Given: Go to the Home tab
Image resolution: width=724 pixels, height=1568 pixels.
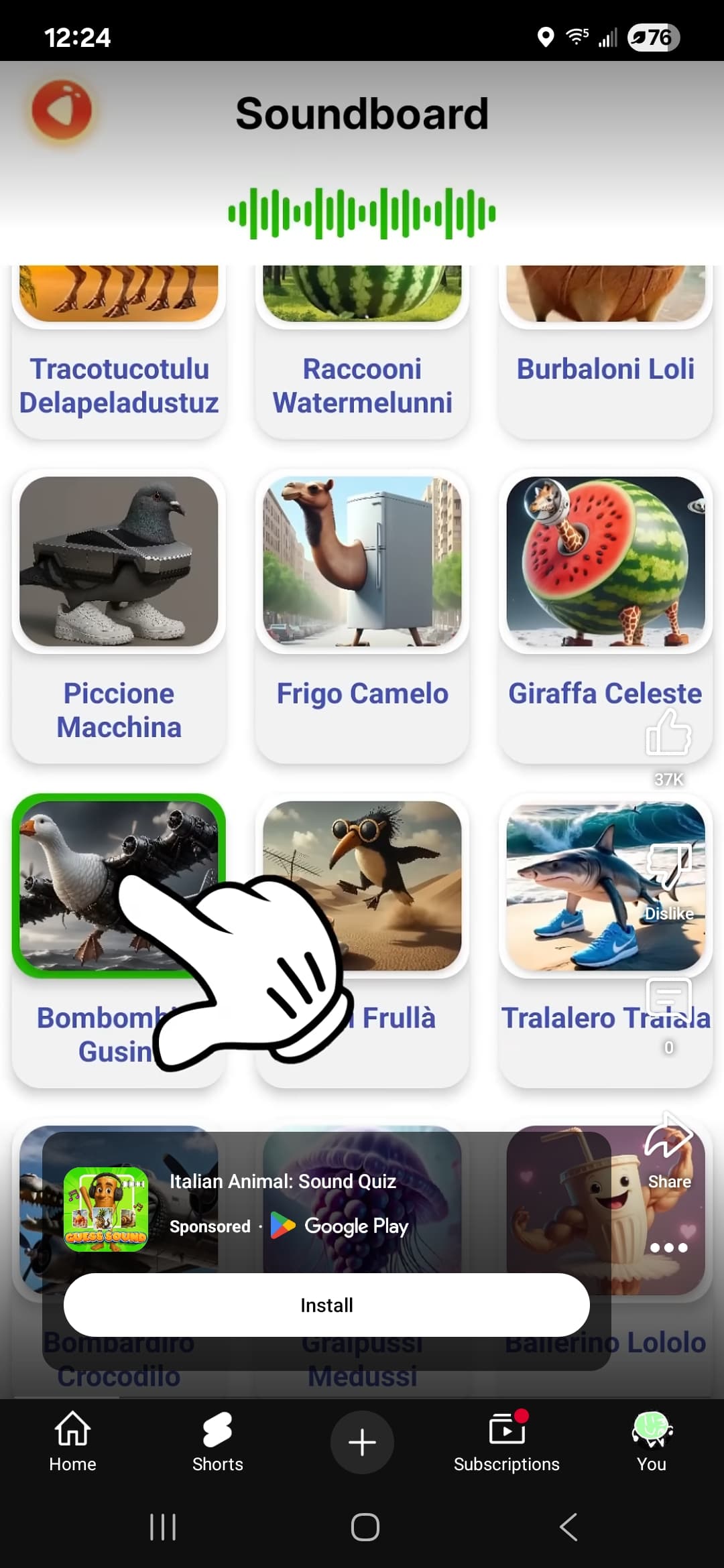Looking at the screenshot, I should pyautogui.click(x=72, y=1442).
